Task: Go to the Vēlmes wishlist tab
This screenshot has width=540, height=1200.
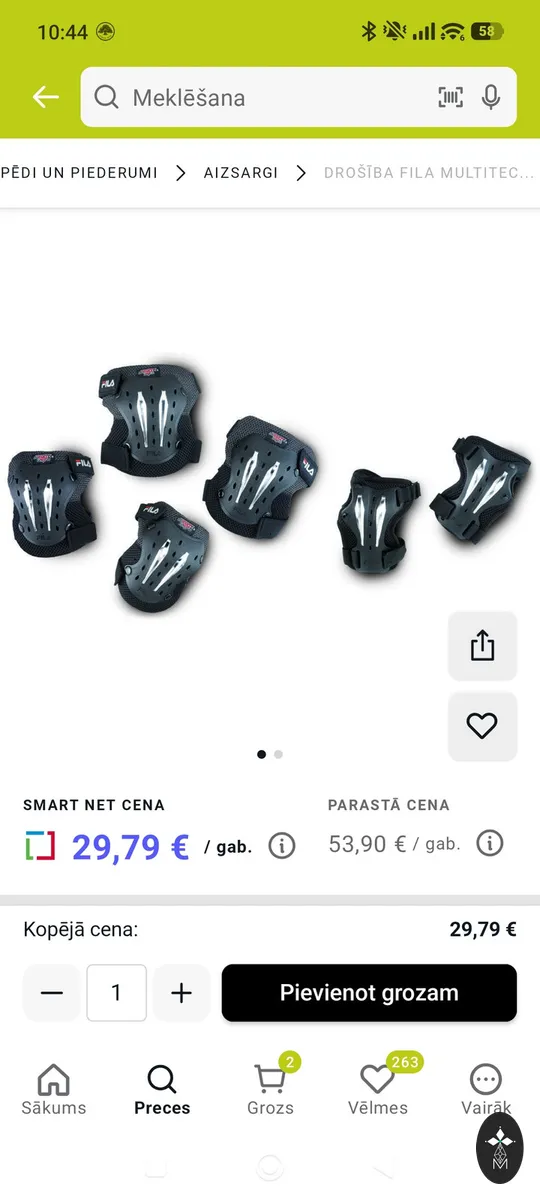Action: coord(378,1089)
